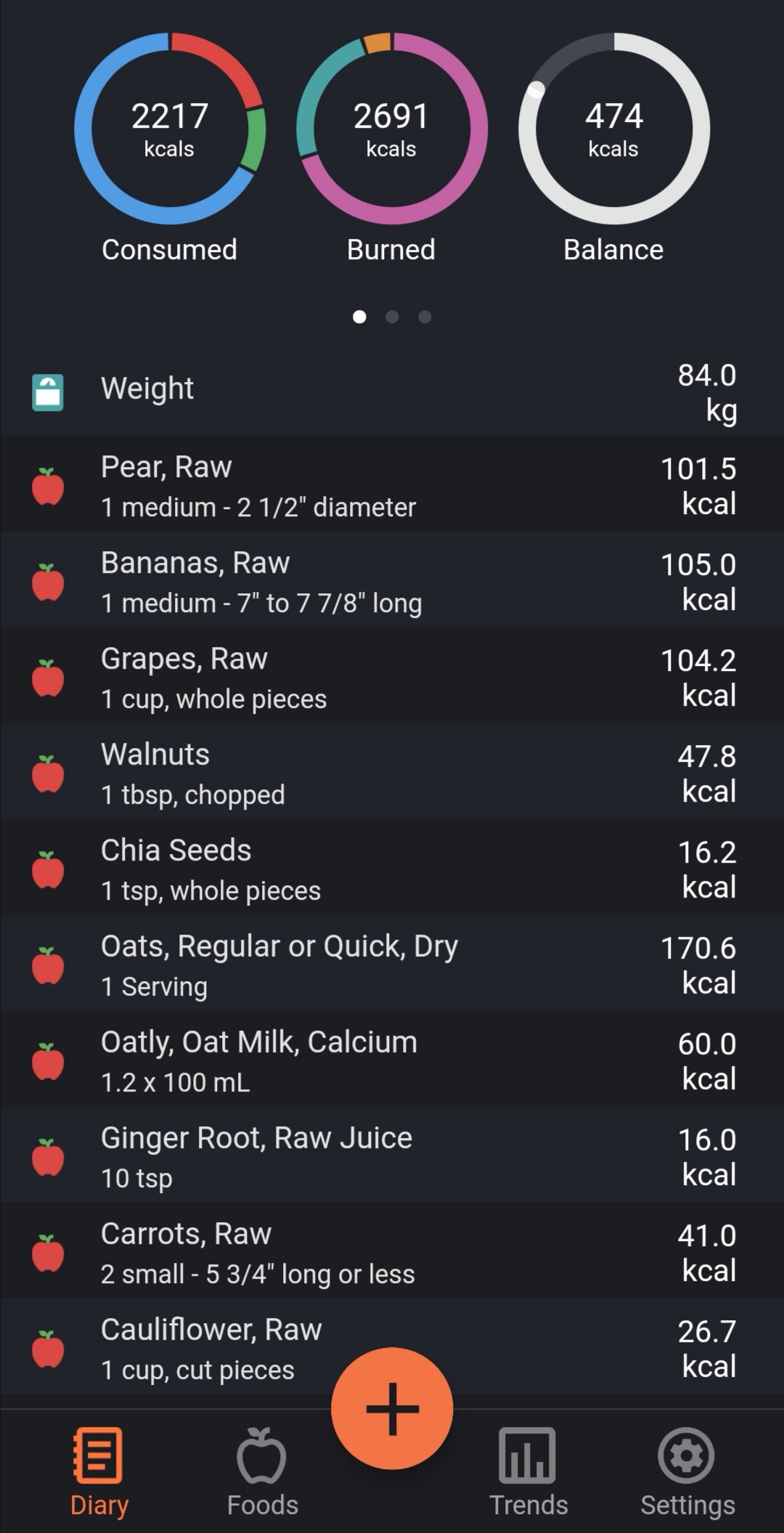Add a new diary entry
The height and width of the screenshot is (1533, 784).
point(392,1408)
